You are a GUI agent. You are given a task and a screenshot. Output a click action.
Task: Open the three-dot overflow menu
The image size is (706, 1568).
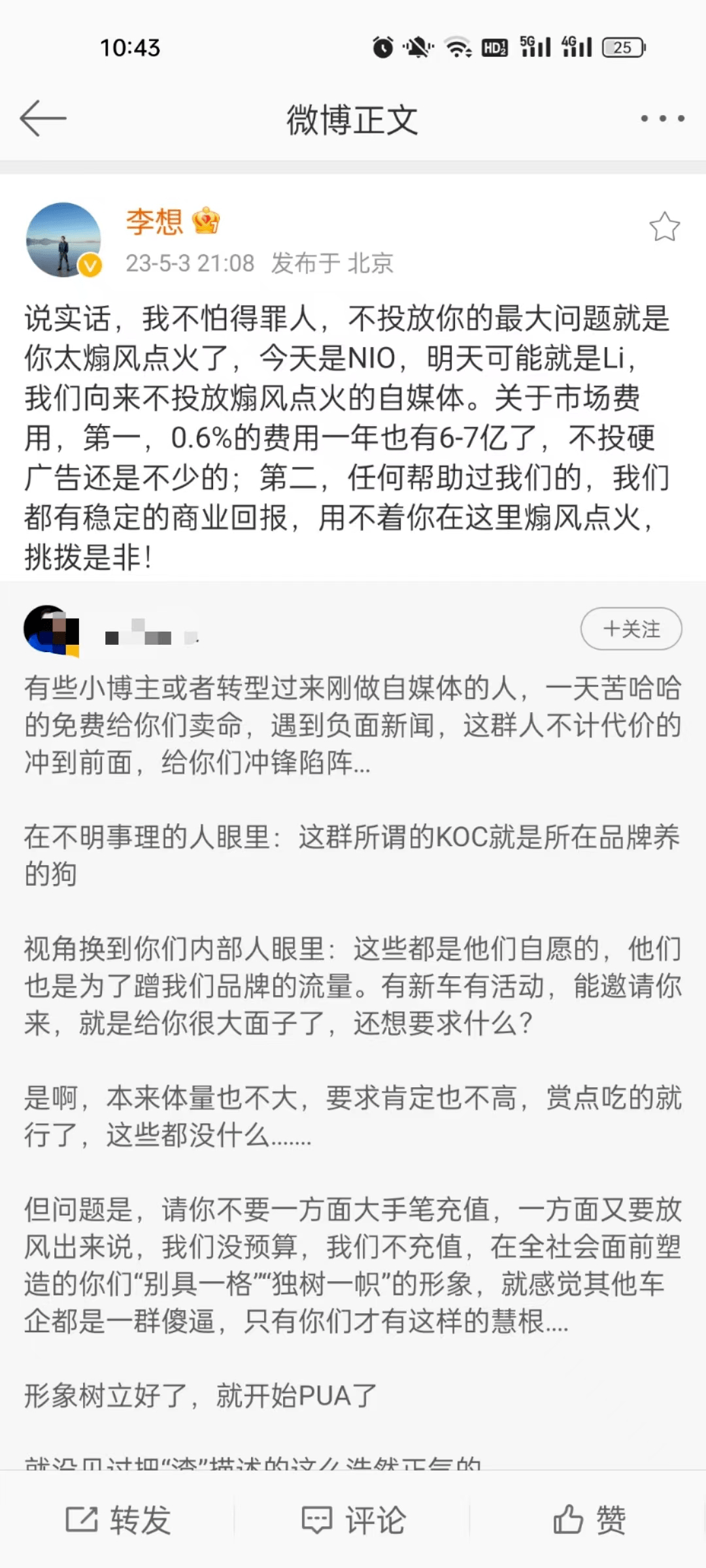[662, 118]
